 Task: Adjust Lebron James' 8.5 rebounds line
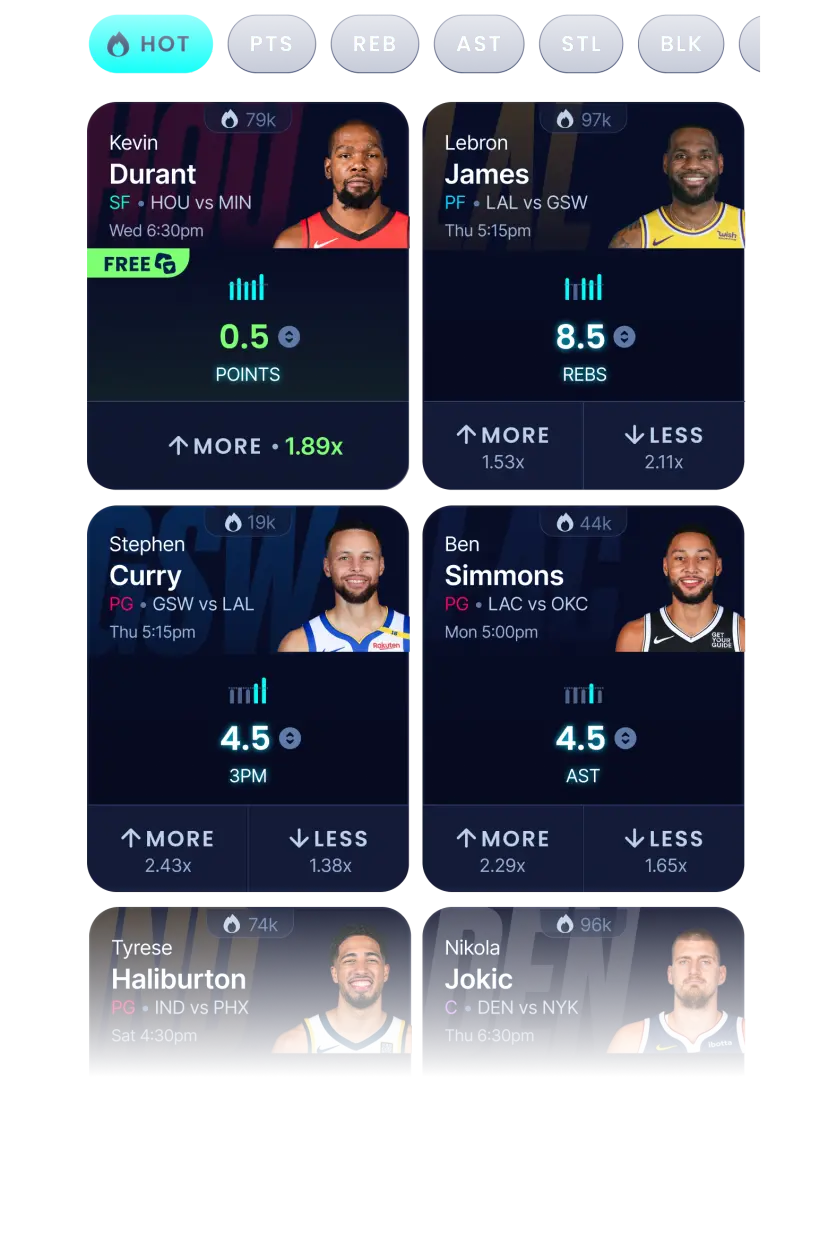[624, 338]
